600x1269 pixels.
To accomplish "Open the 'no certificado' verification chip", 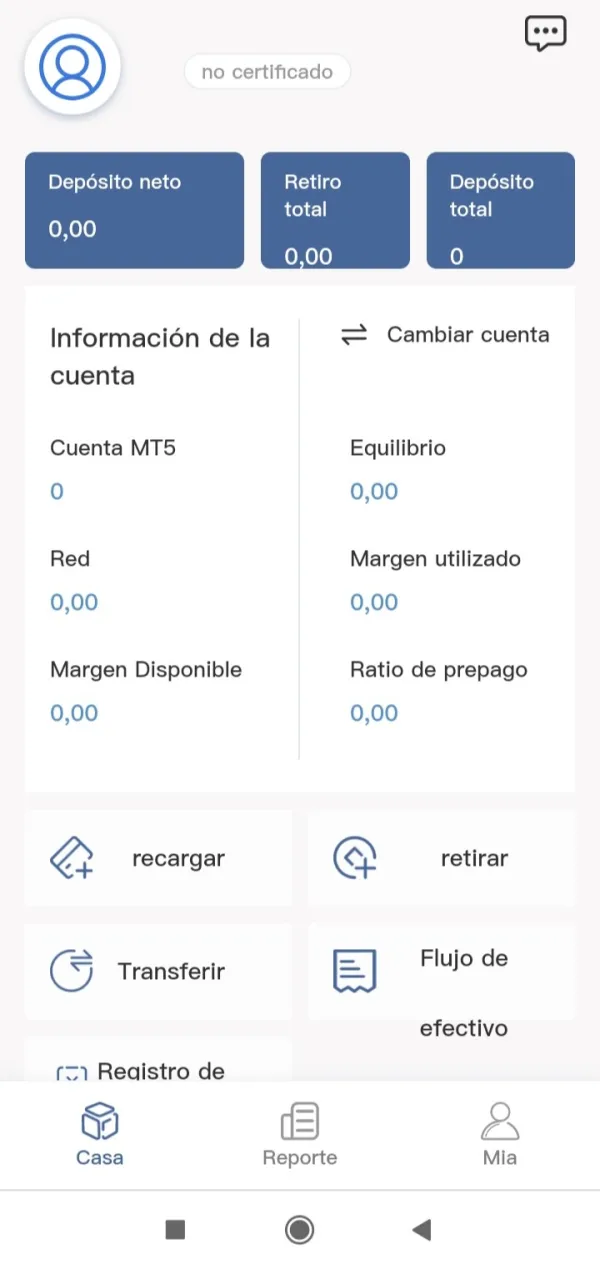I will click(x=267, y=72).
